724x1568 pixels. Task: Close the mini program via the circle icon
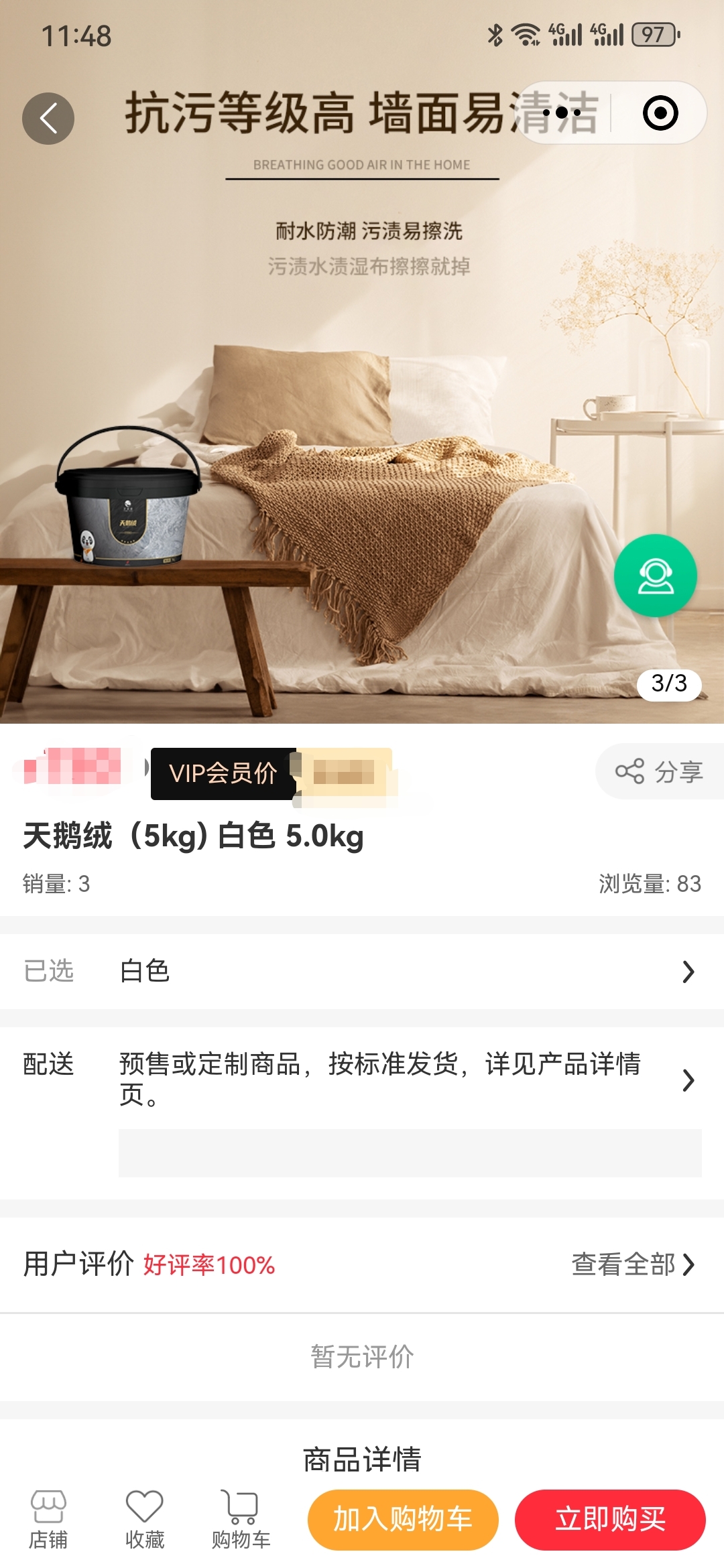[x=660, y=113]
